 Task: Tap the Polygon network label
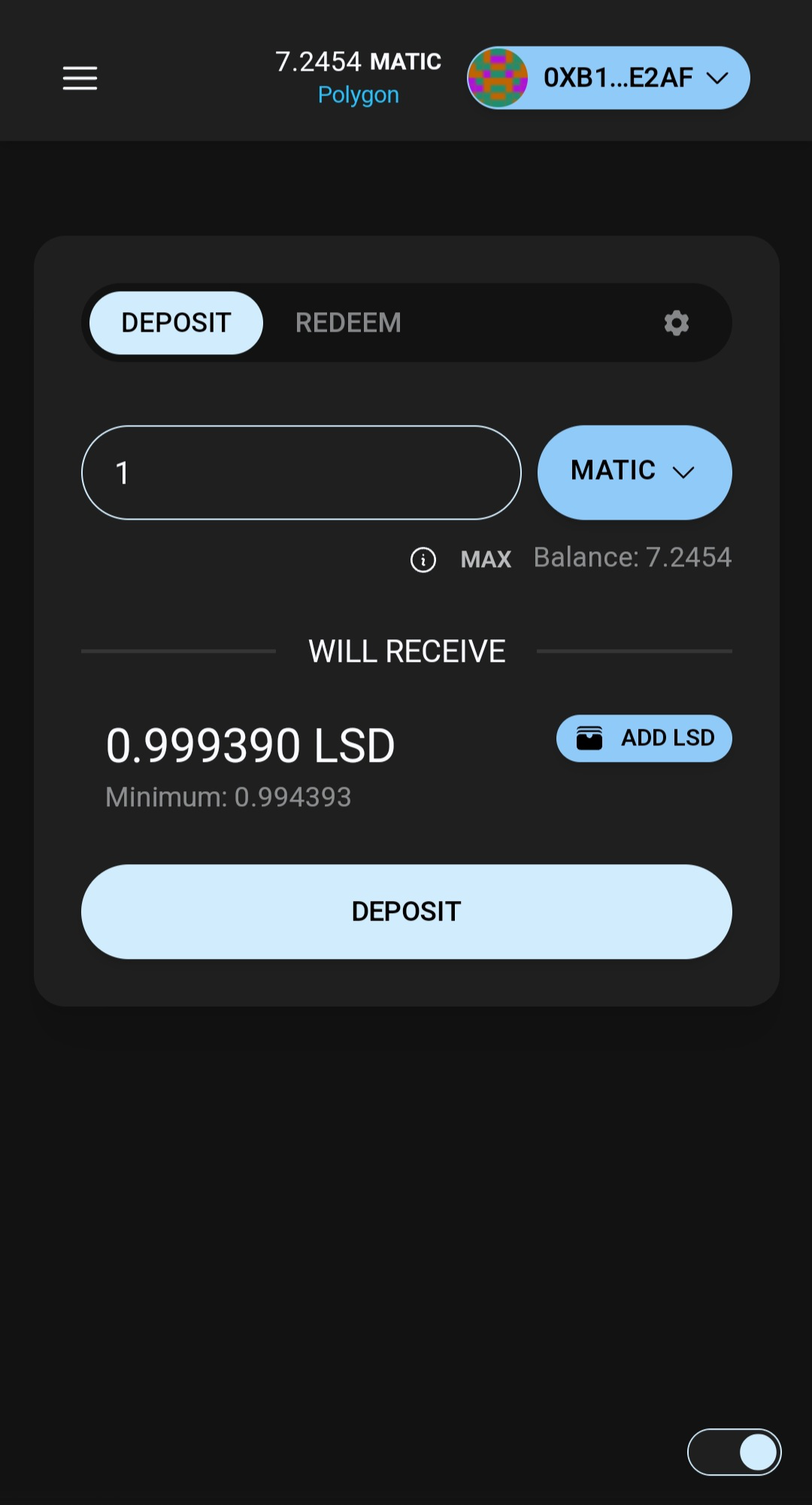(x=359, y=96)
